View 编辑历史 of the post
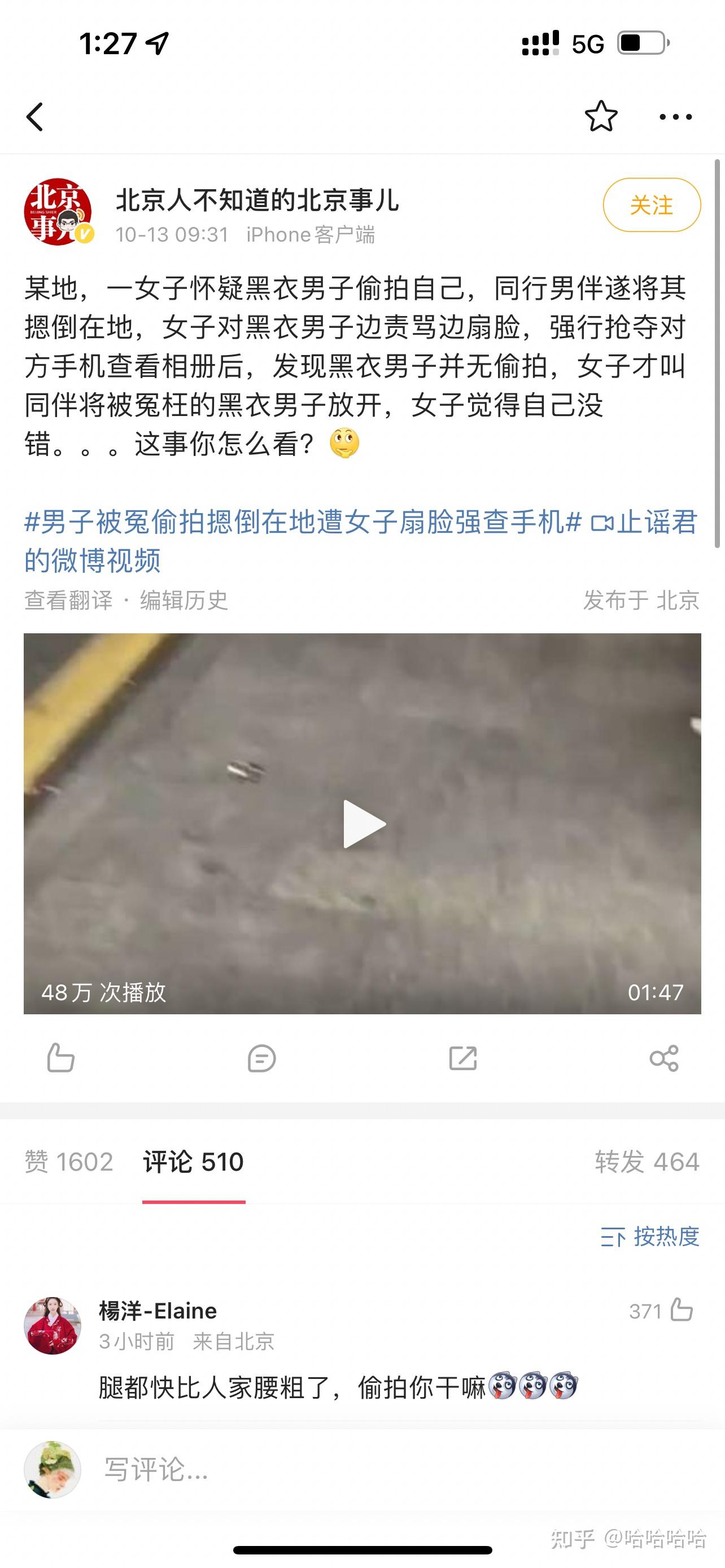The height and width of the screenshot is (1568, 725). [x=184, y=600]
